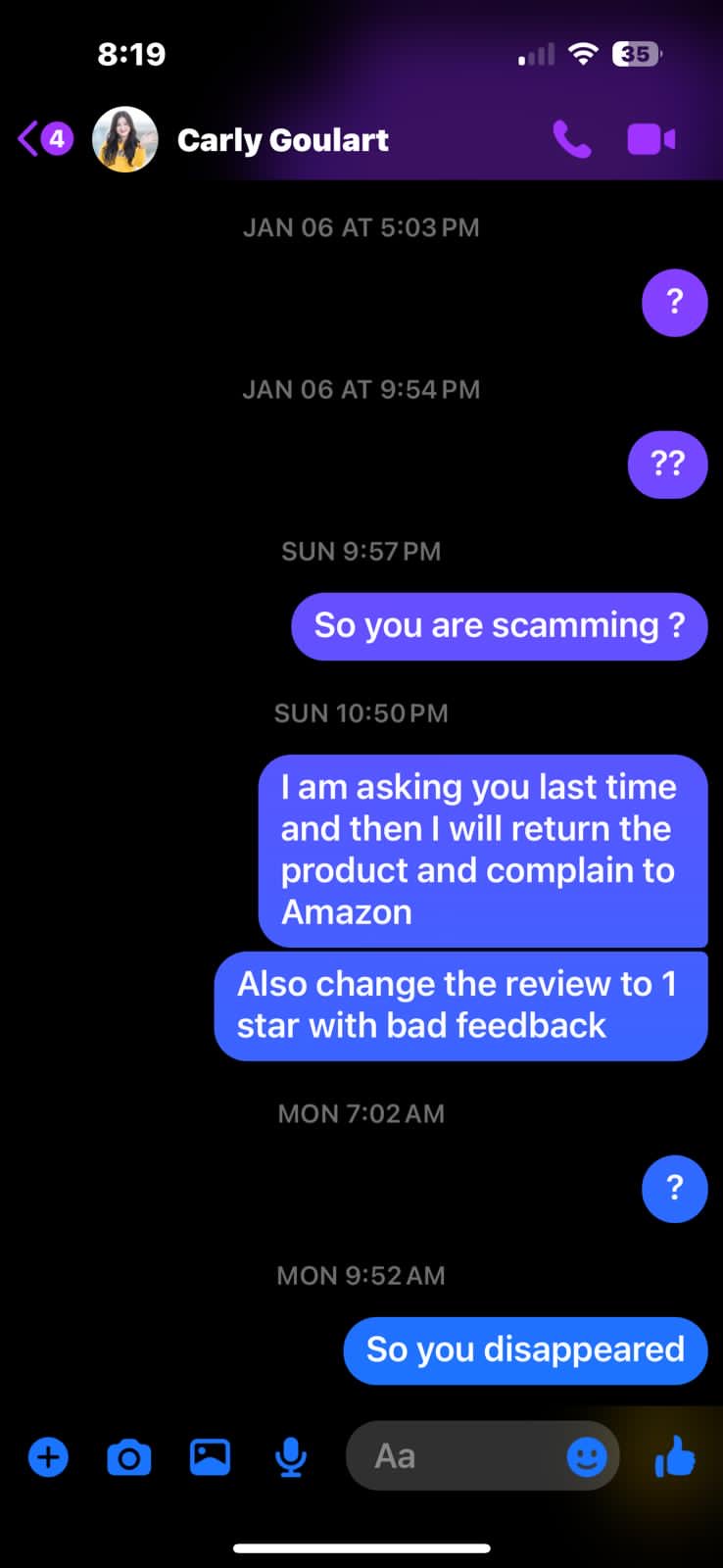This screenshot has width=723, height=1568.
Task: Send a thumbs-up like
Action: click(674, 1457)
